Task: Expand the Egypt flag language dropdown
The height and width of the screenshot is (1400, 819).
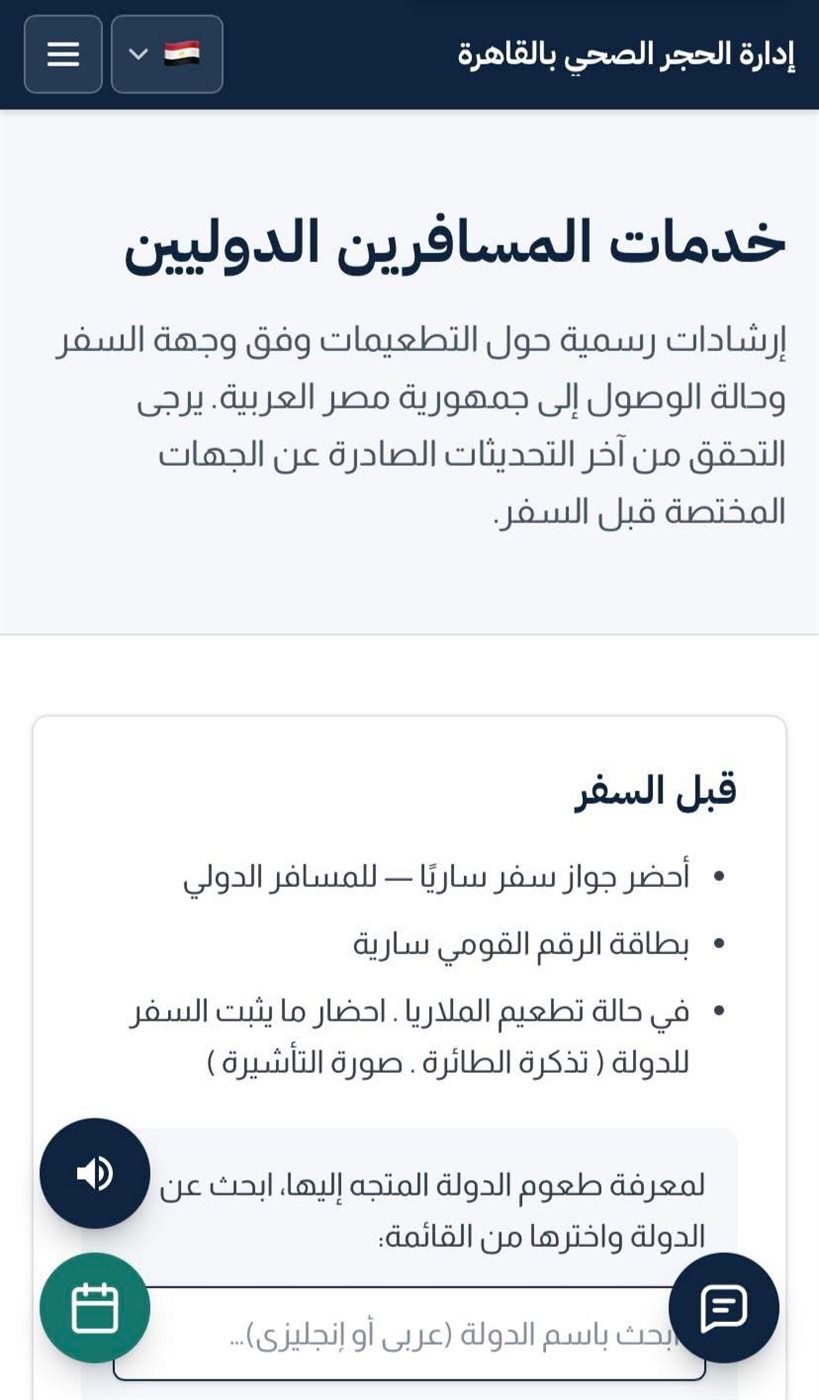Action: tap(167, 54)
